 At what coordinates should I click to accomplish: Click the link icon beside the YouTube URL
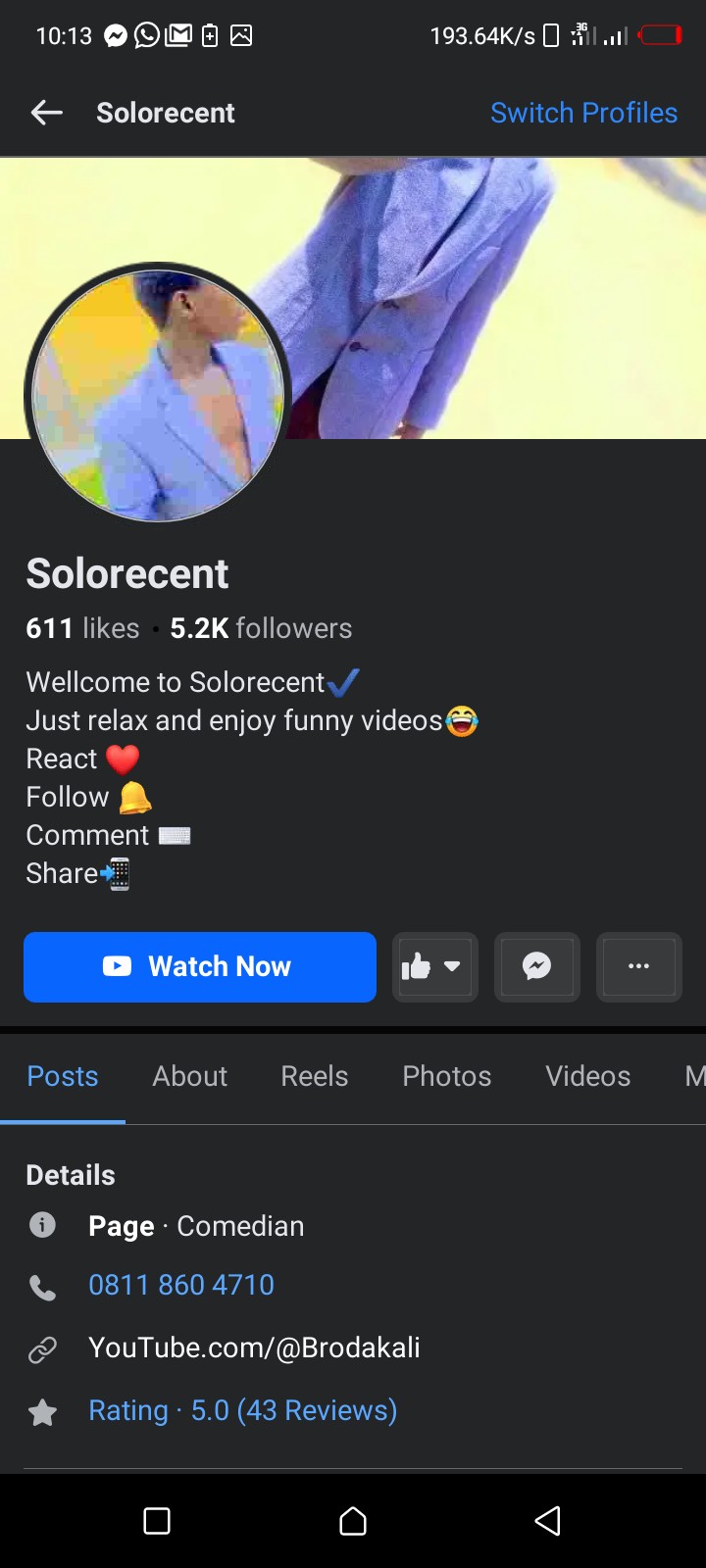point(42,1348)
